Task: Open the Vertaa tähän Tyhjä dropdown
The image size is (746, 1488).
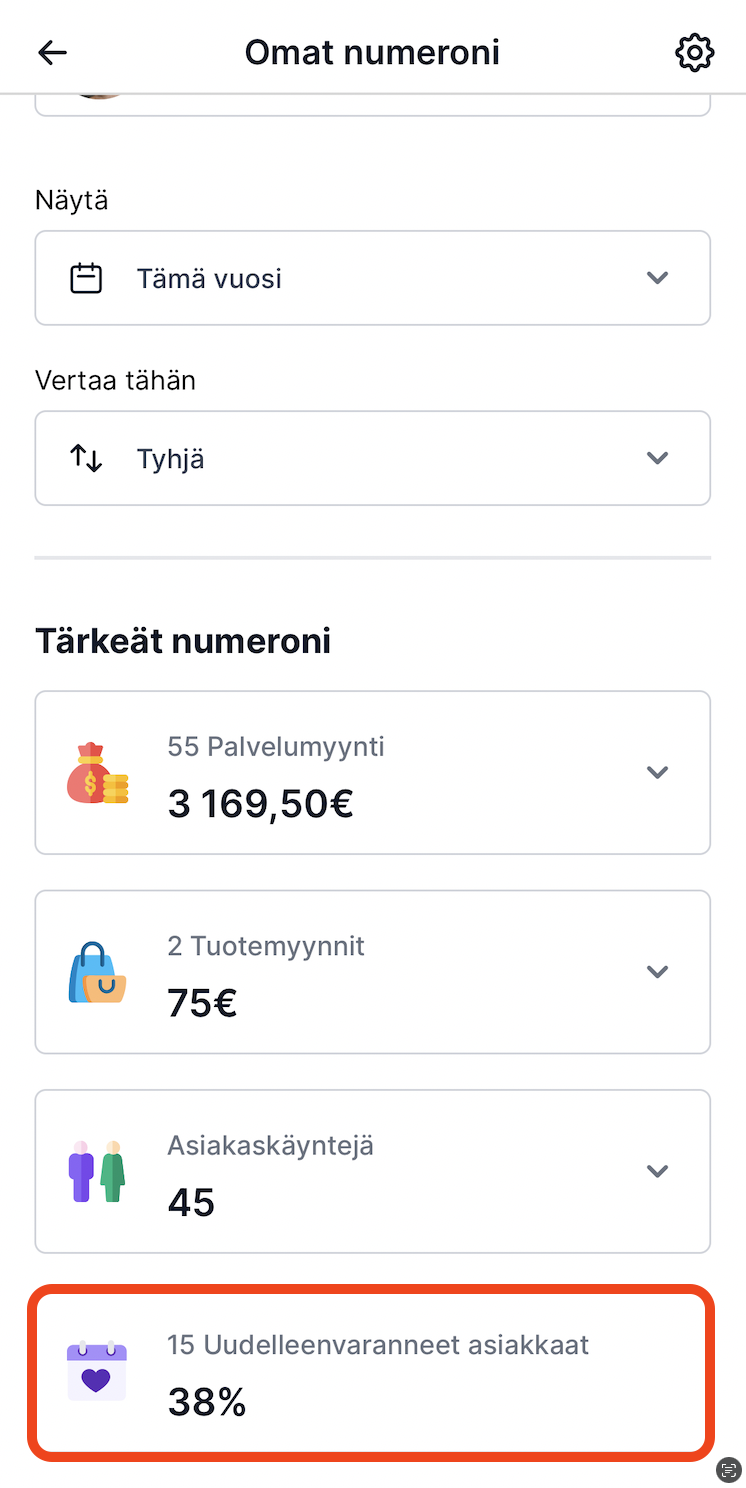Action: point(373,458)
